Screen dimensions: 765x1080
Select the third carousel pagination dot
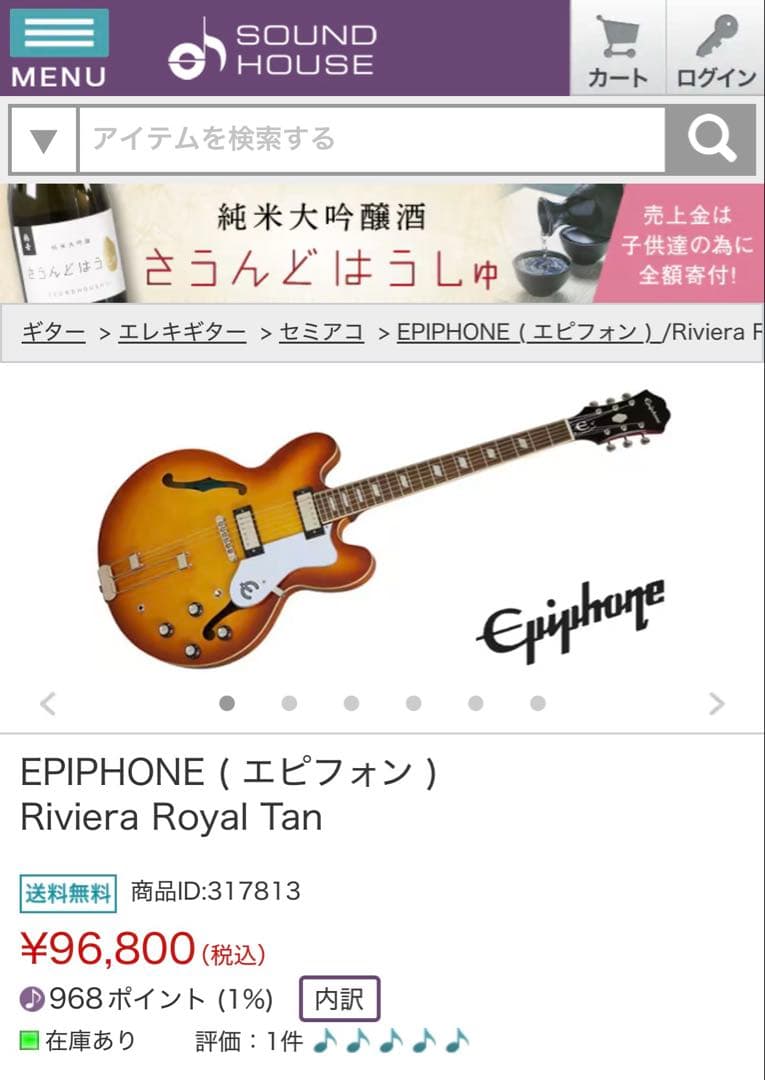click(x=351, y=704)
